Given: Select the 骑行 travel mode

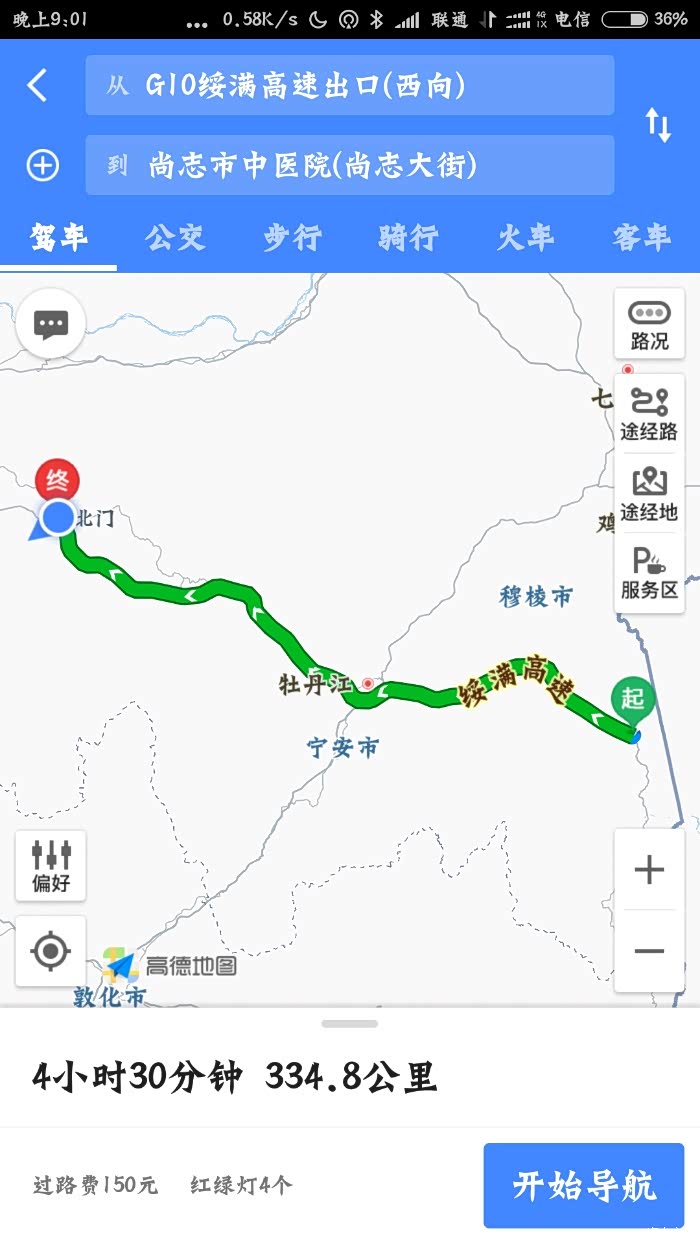Looking at the screenshot, I should pos(408,238).
